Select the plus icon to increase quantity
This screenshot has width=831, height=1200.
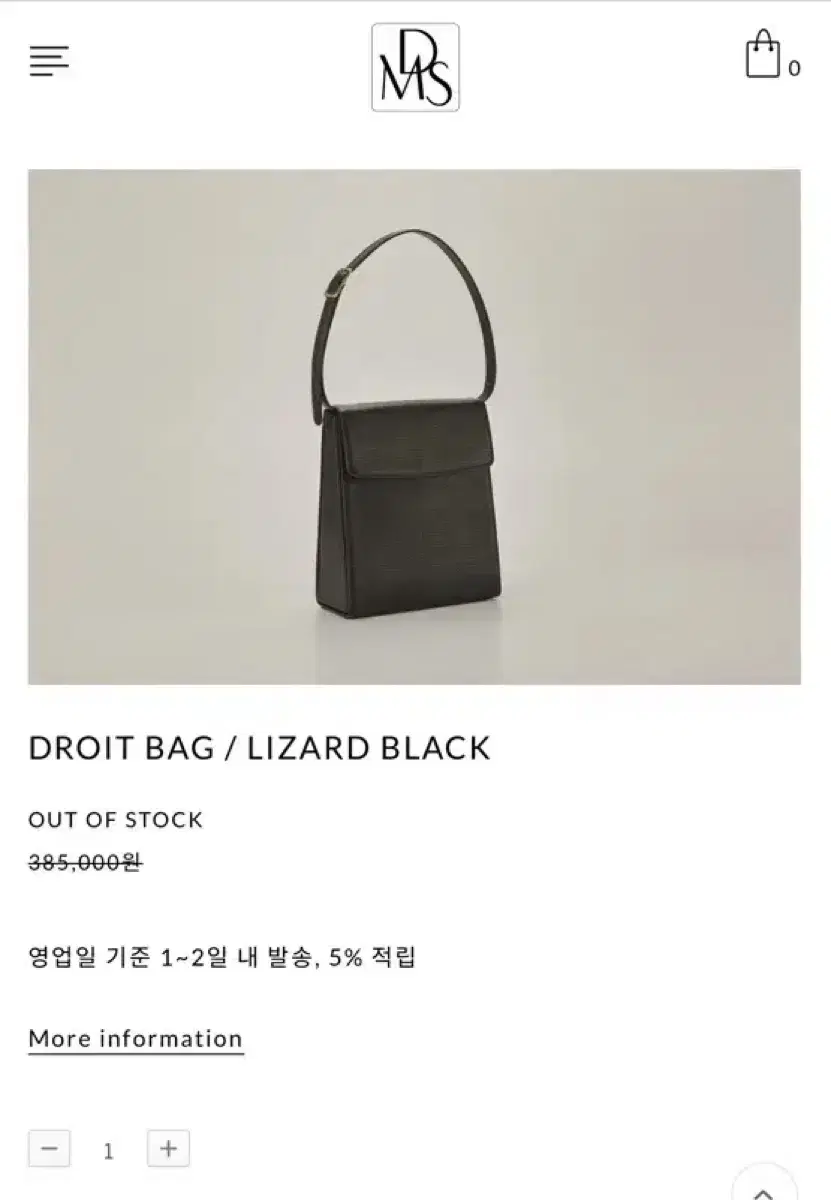tap(169, 1148)
